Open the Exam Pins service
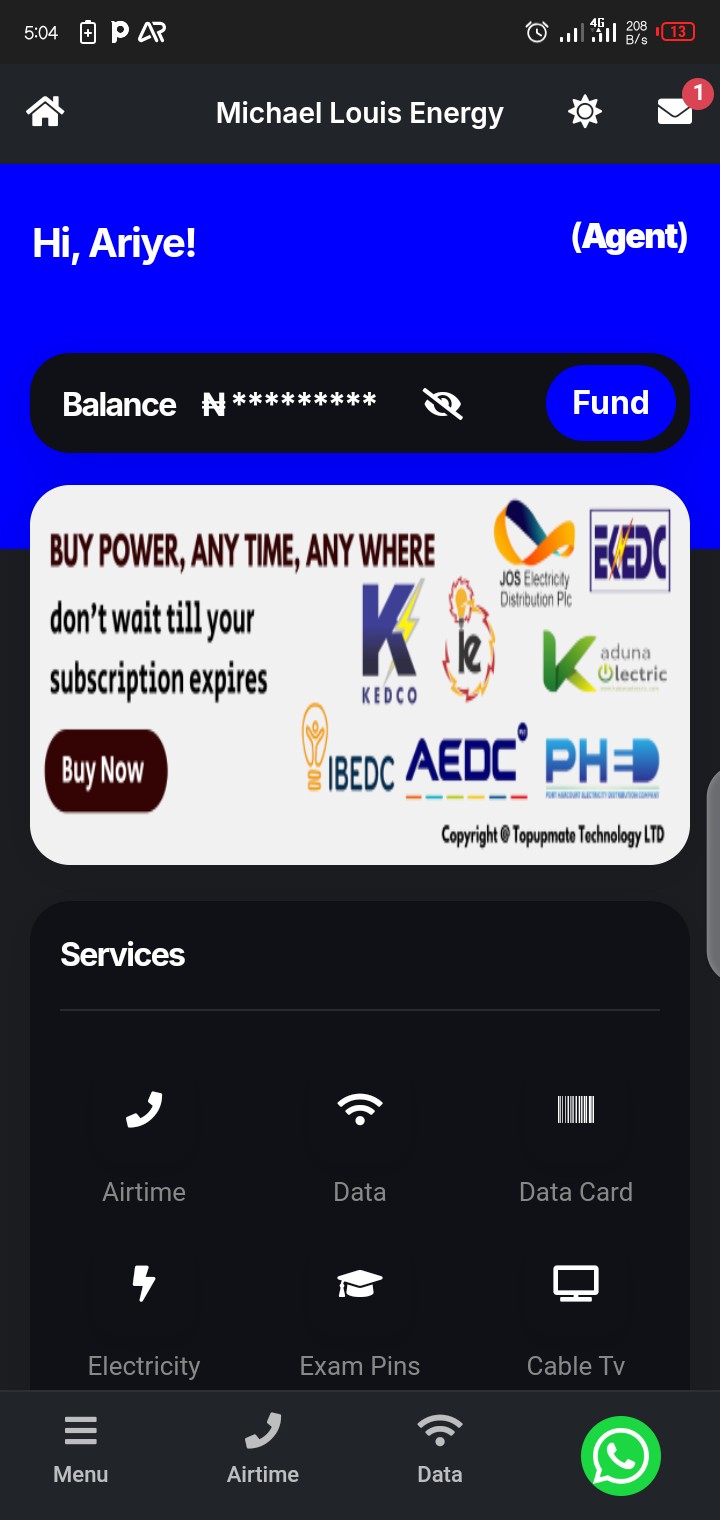Image resolution: width=720 pixels, height=1520 pixels. coord(360,1283)
